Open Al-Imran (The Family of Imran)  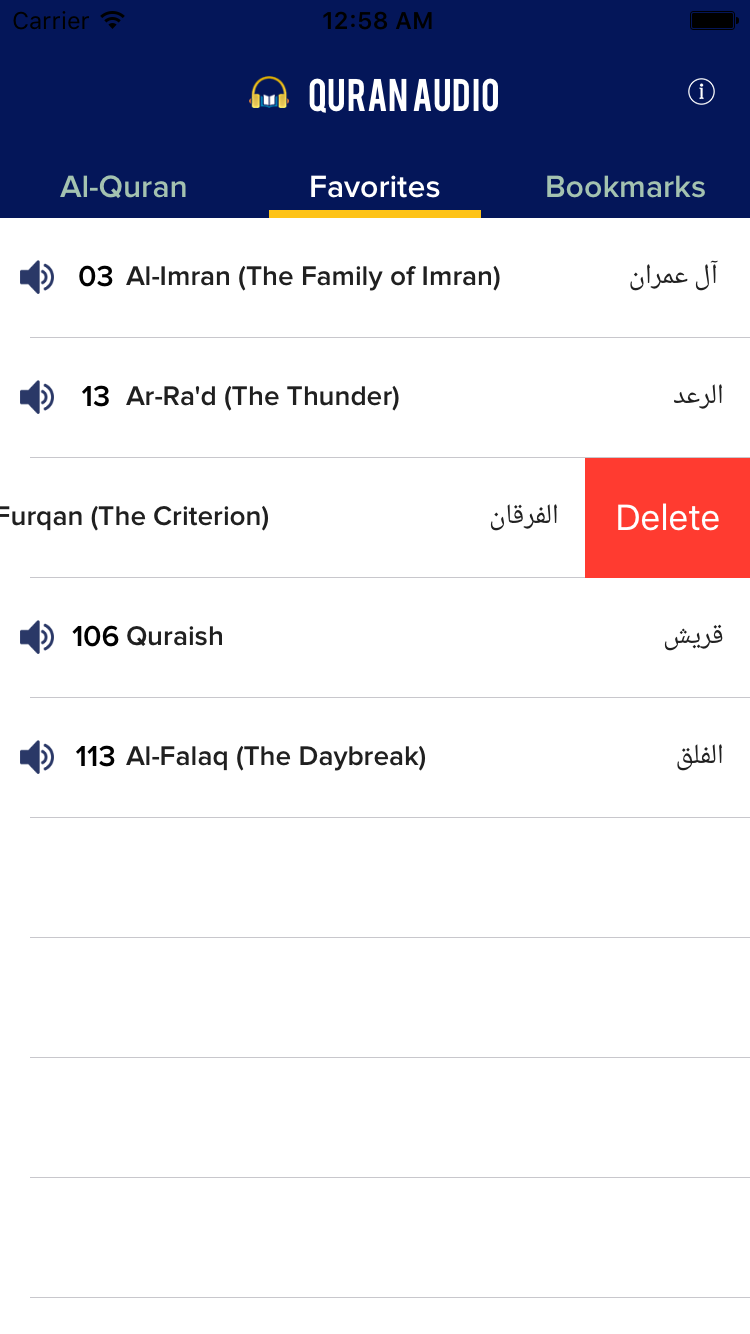[x=375, y=278]
